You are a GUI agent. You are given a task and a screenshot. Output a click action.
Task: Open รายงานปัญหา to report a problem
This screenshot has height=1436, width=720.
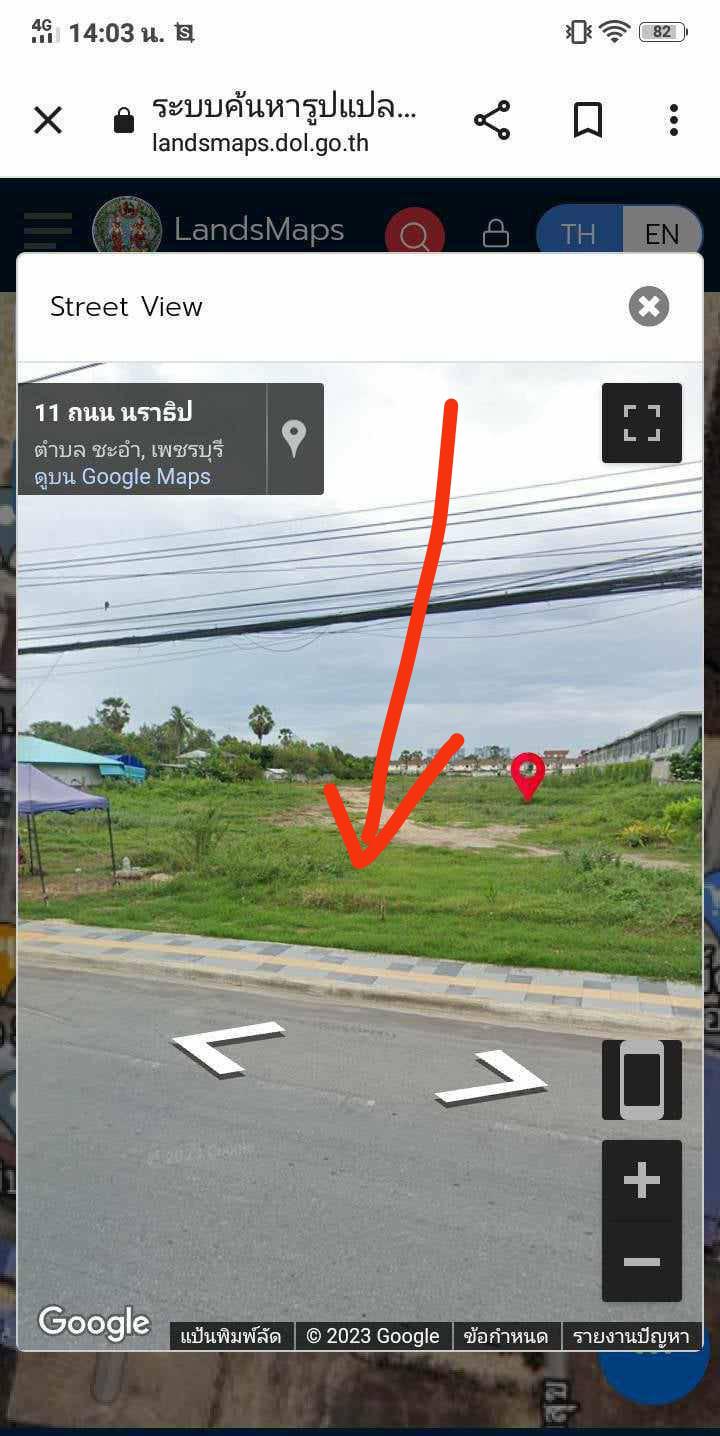[631, 1336]
